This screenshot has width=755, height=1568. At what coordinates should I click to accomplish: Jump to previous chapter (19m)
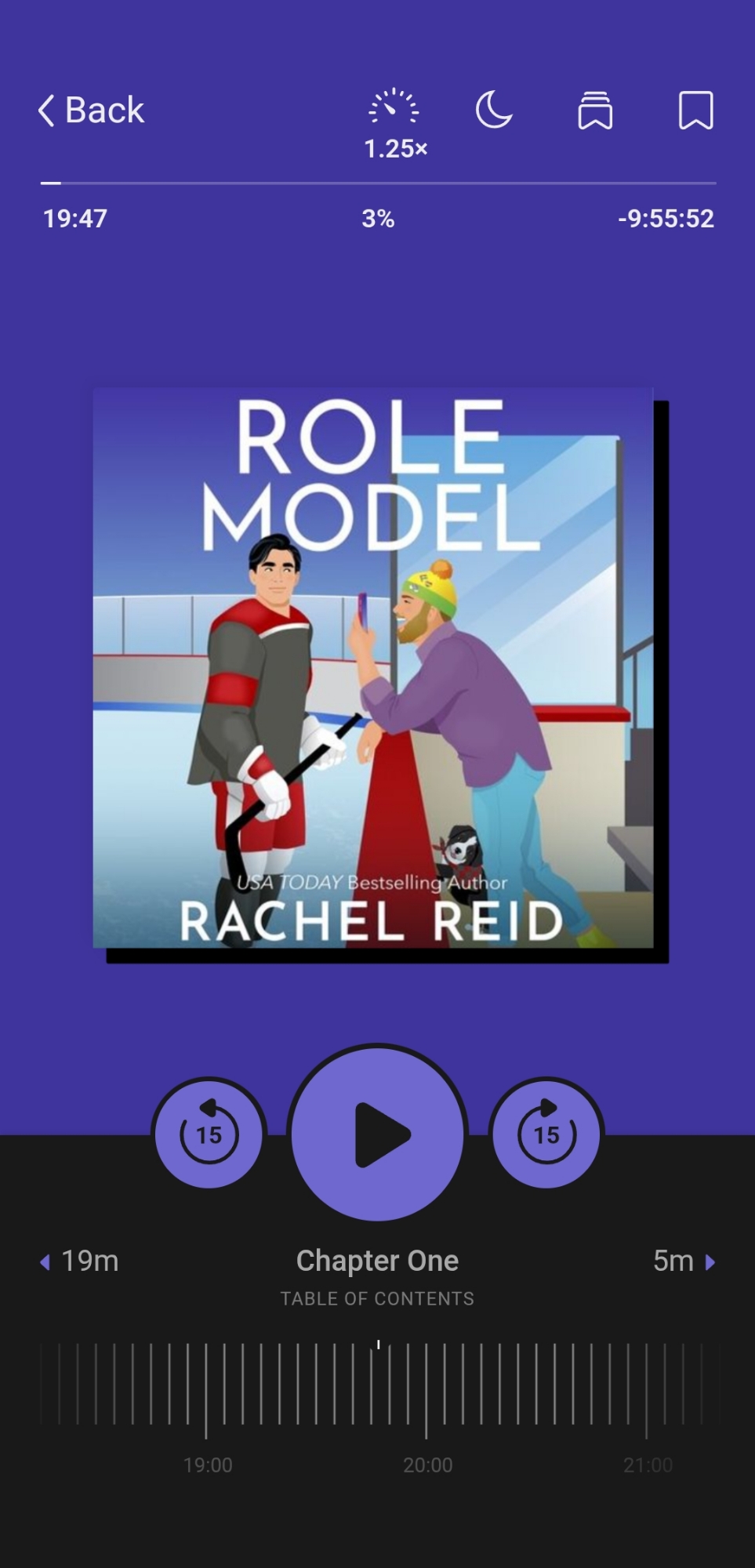[79, 1261]
